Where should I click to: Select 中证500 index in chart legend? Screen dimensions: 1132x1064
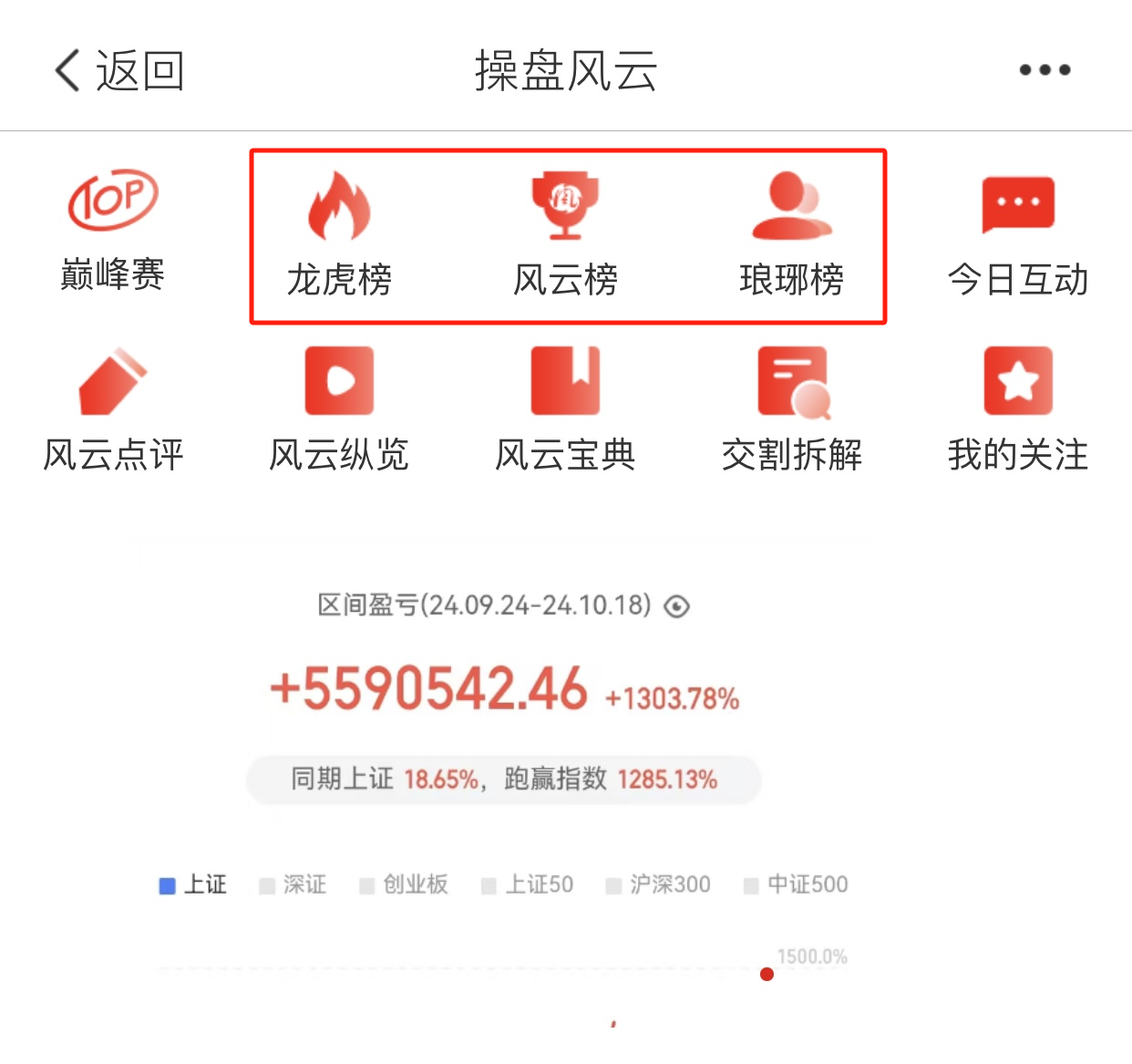click(x=796, y=884)
